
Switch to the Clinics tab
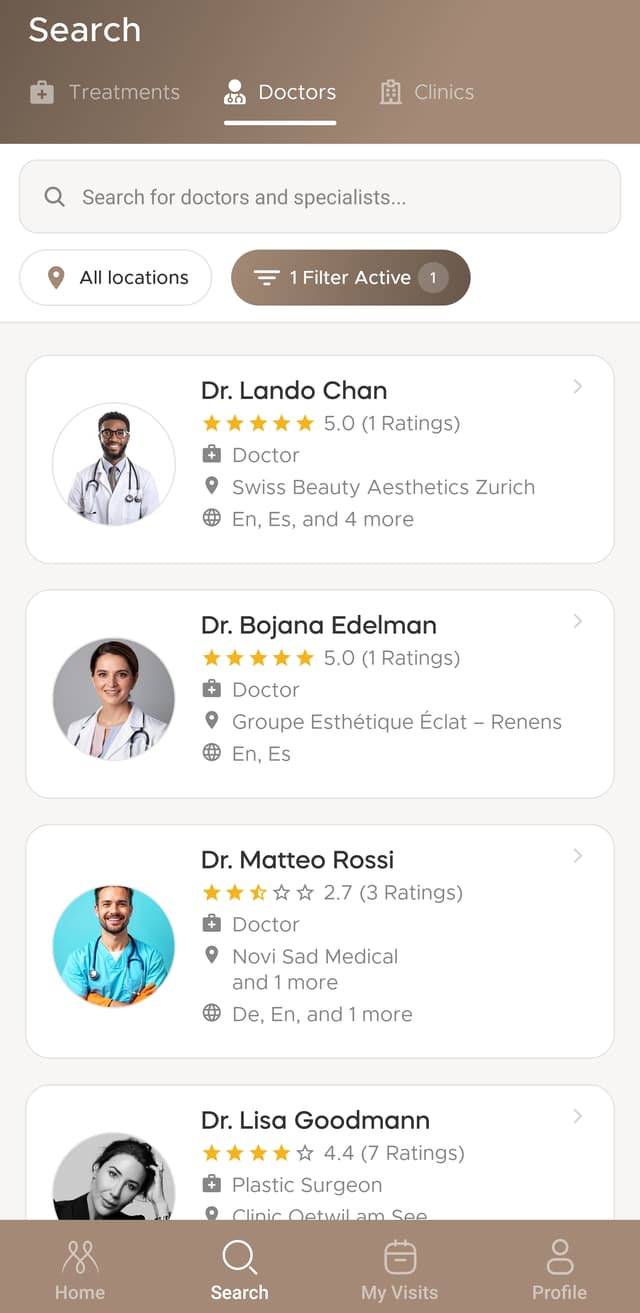[427, 93]
